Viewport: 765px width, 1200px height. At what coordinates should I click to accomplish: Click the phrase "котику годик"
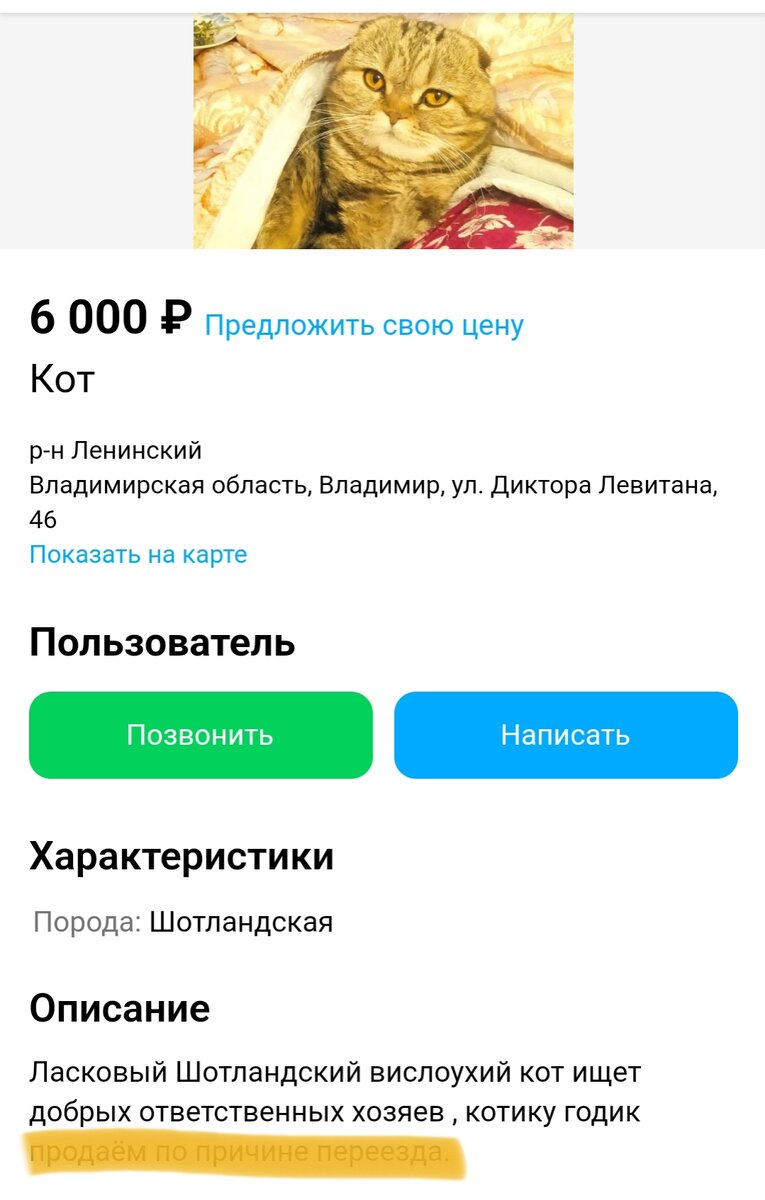[x=560, y=1110]
